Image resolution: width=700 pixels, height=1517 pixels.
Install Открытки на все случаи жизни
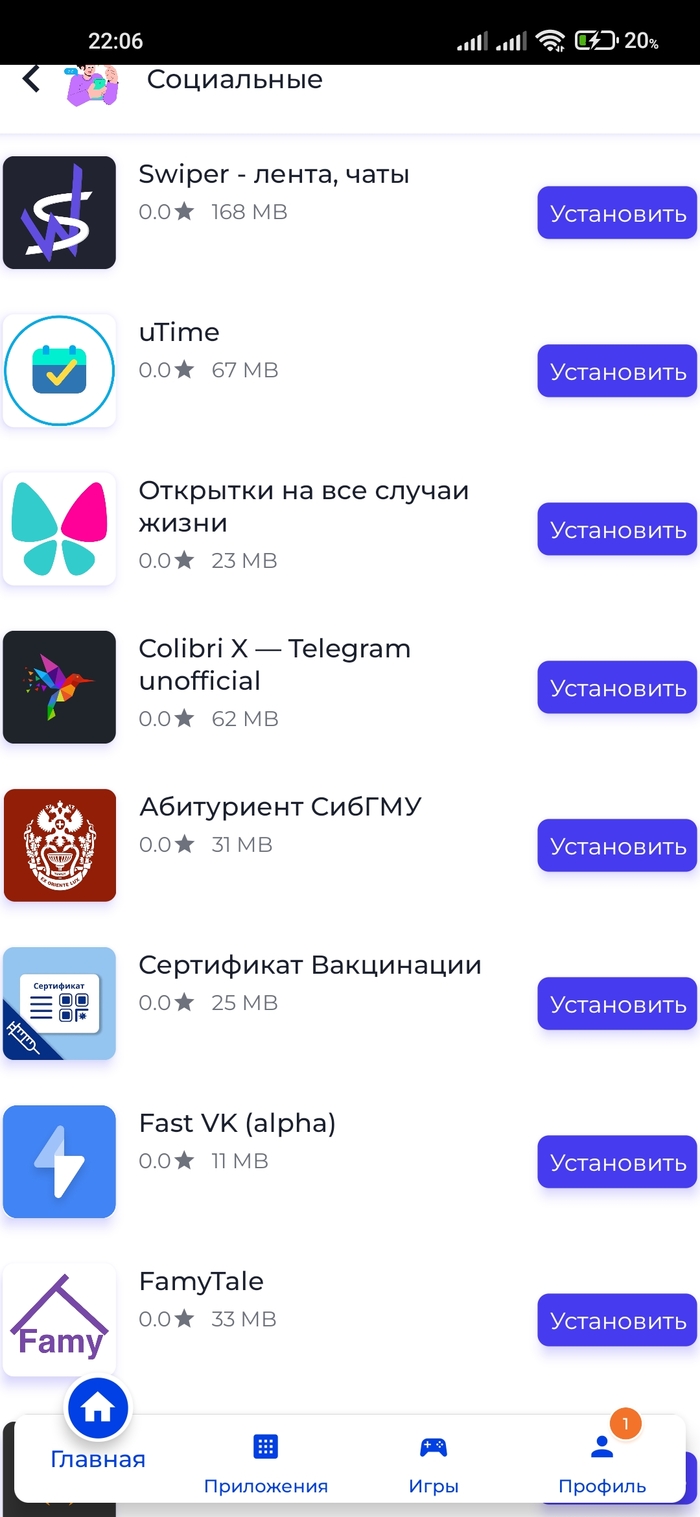point(617,529)
